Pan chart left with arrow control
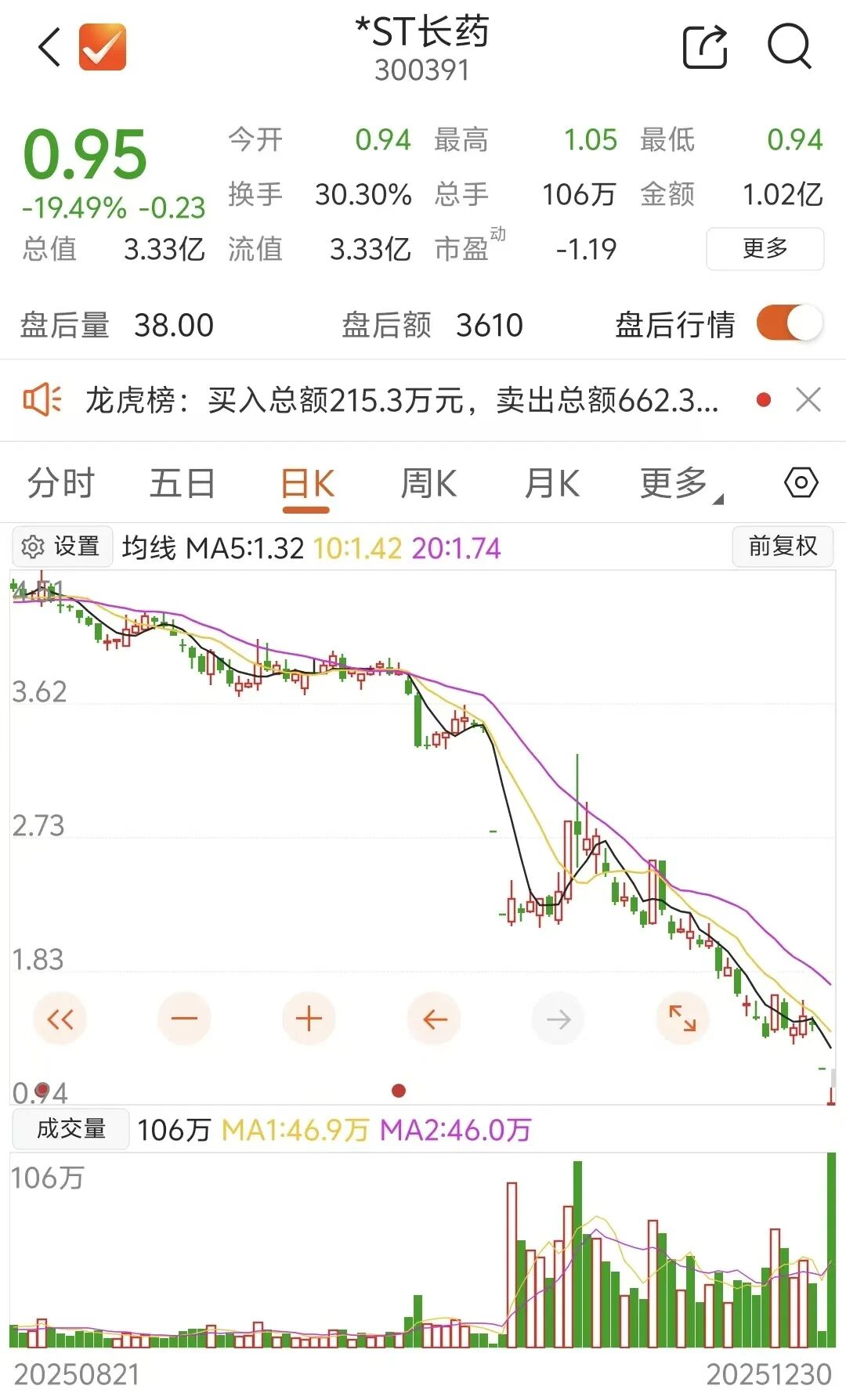 pos(433,1019)
